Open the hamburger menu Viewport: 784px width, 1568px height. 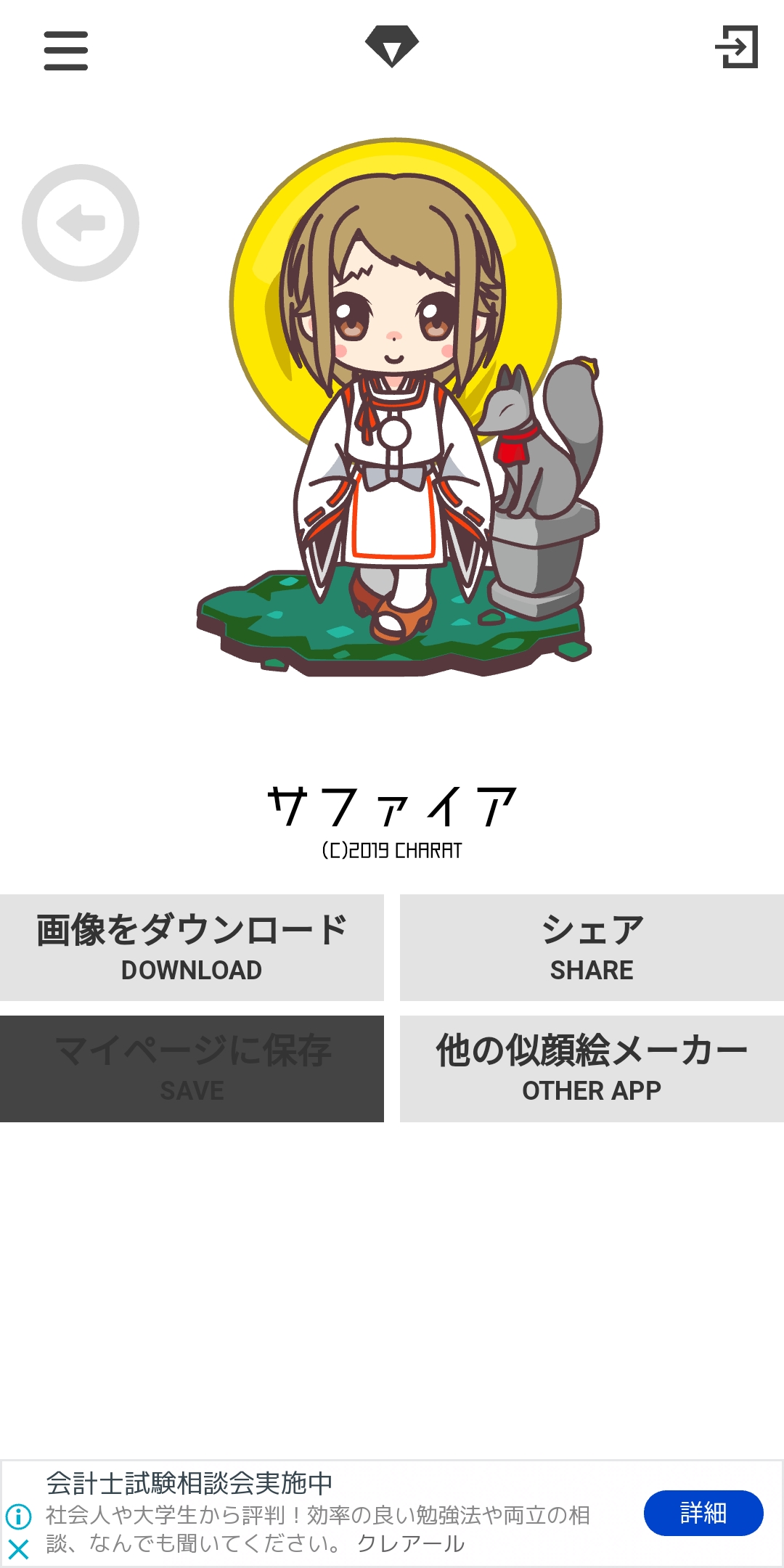[x=65, y=50]
